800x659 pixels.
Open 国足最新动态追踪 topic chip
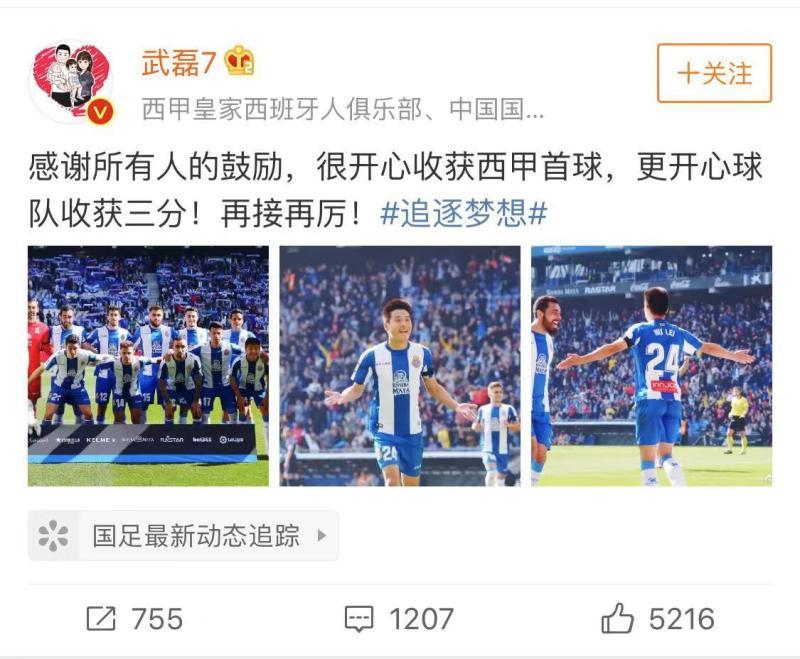(x=184, y=535)
